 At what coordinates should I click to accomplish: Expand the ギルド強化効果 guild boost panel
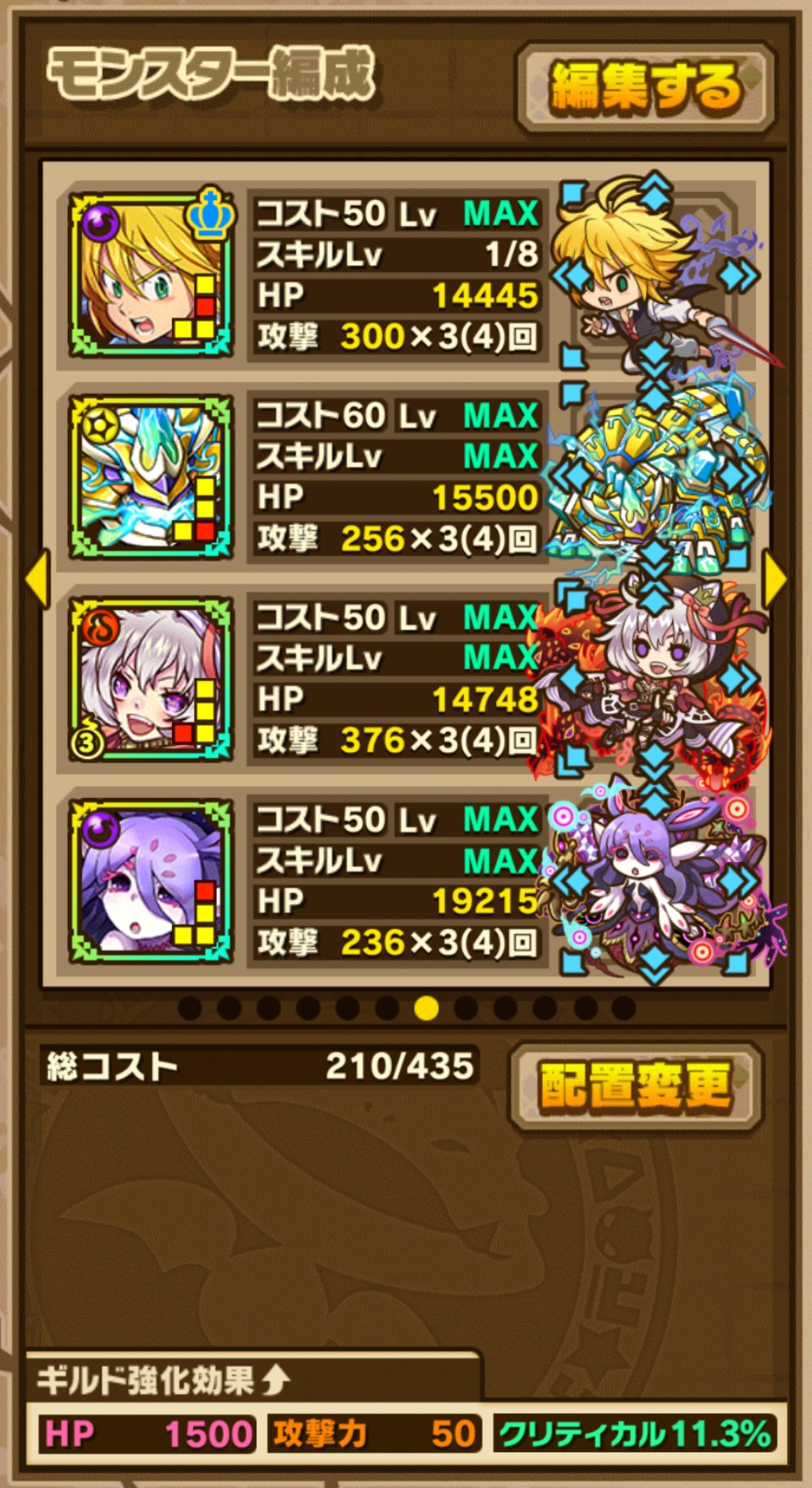(163, 1380)
